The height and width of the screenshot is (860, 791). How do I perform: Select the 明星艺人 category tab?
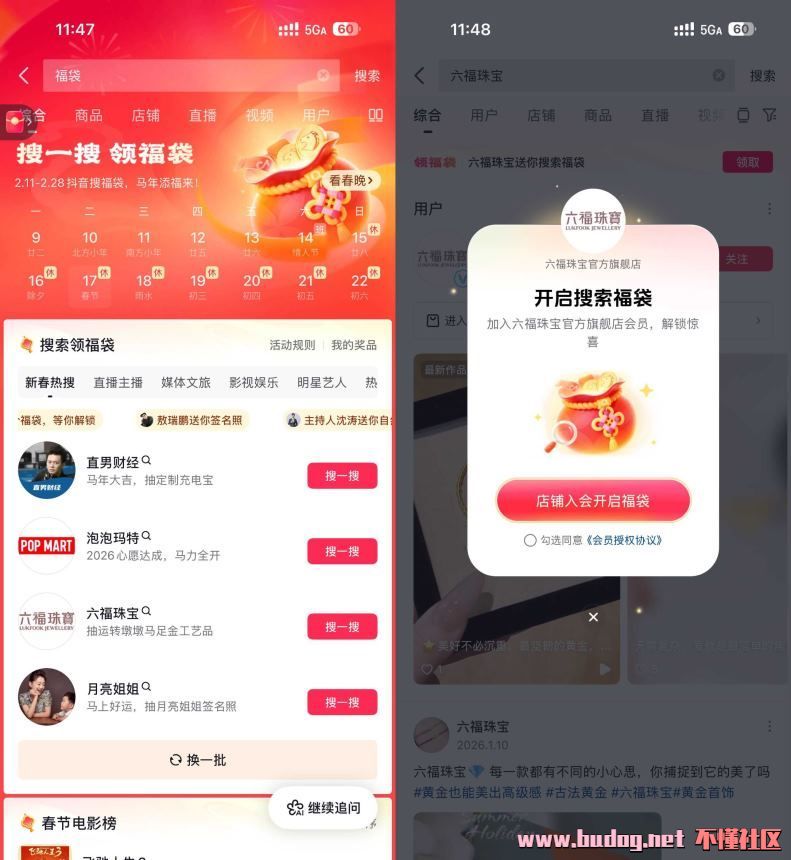click(x=322, y=382)
